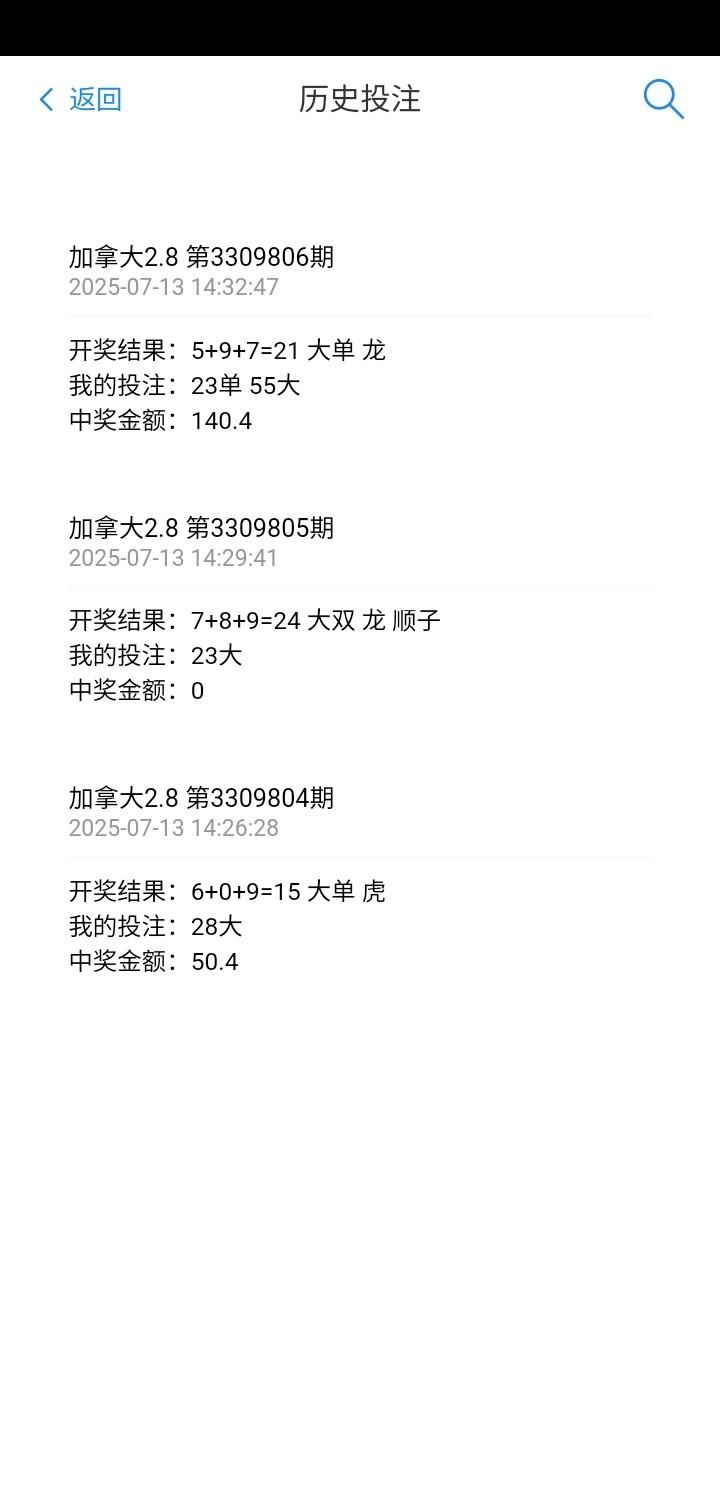Open the search magnifier icon

663,99
